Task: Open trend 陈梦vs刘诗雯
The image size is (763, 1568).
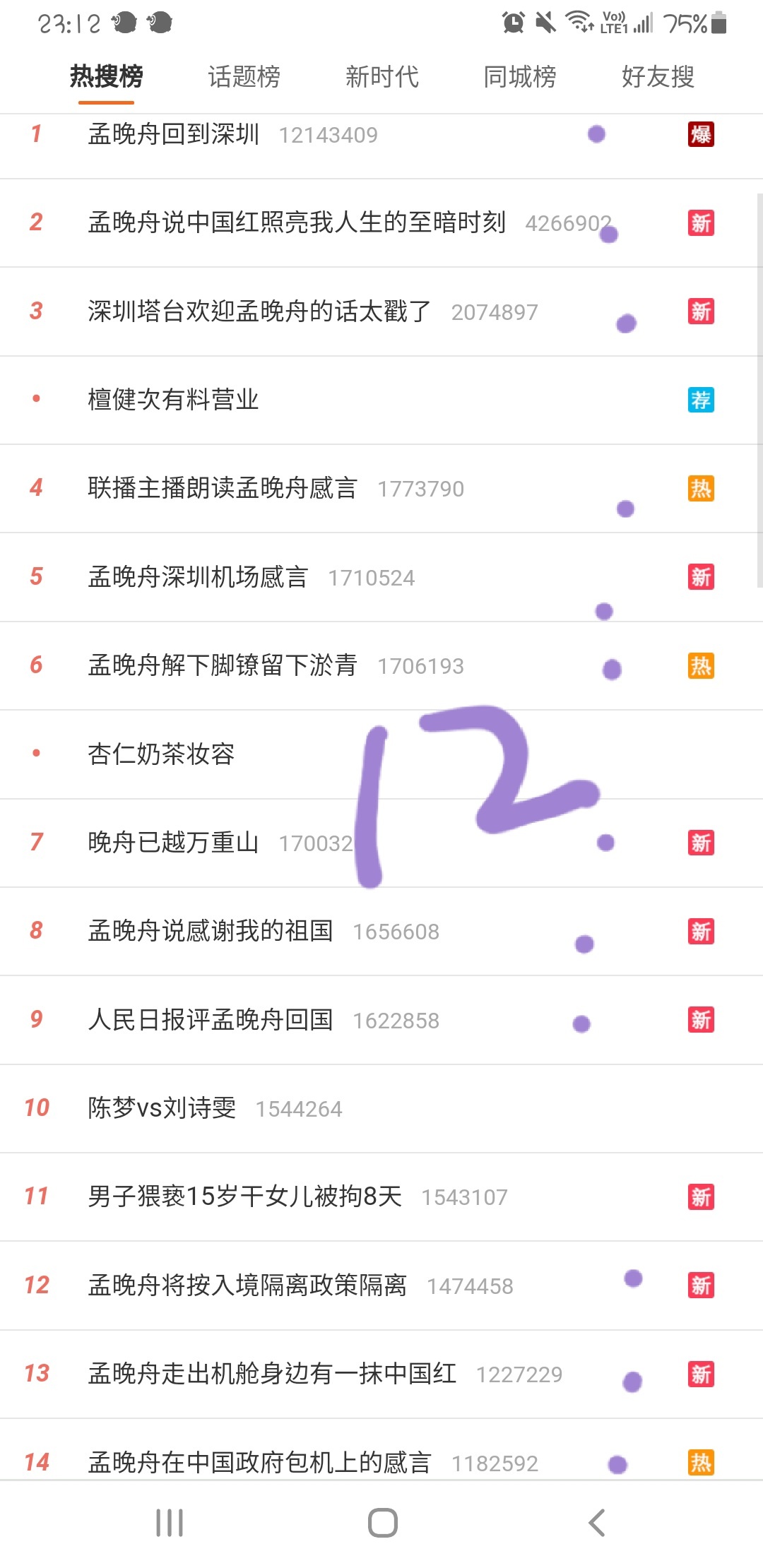Action: point(381,1108)
